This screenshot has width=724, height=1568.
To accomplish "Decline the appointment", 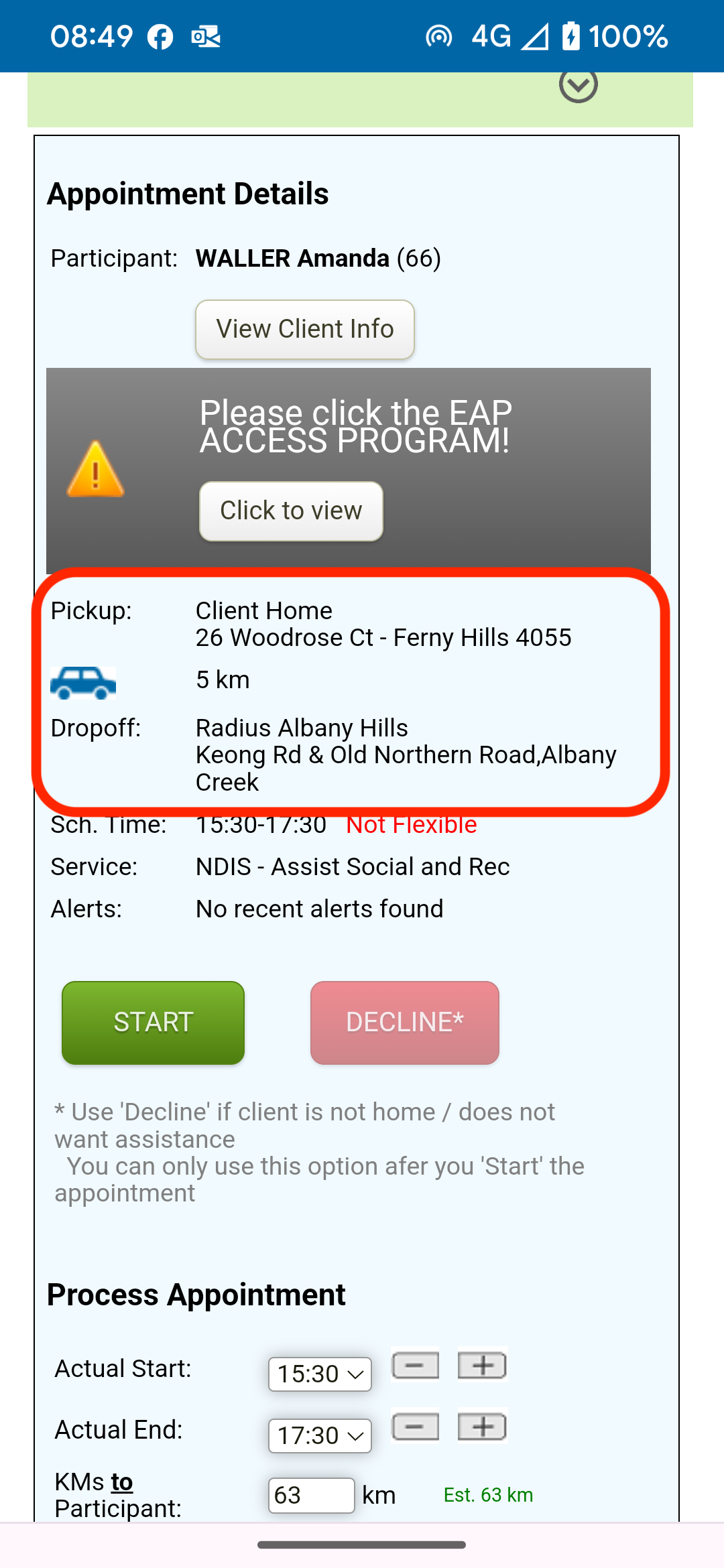I will tap(404, 1023).
